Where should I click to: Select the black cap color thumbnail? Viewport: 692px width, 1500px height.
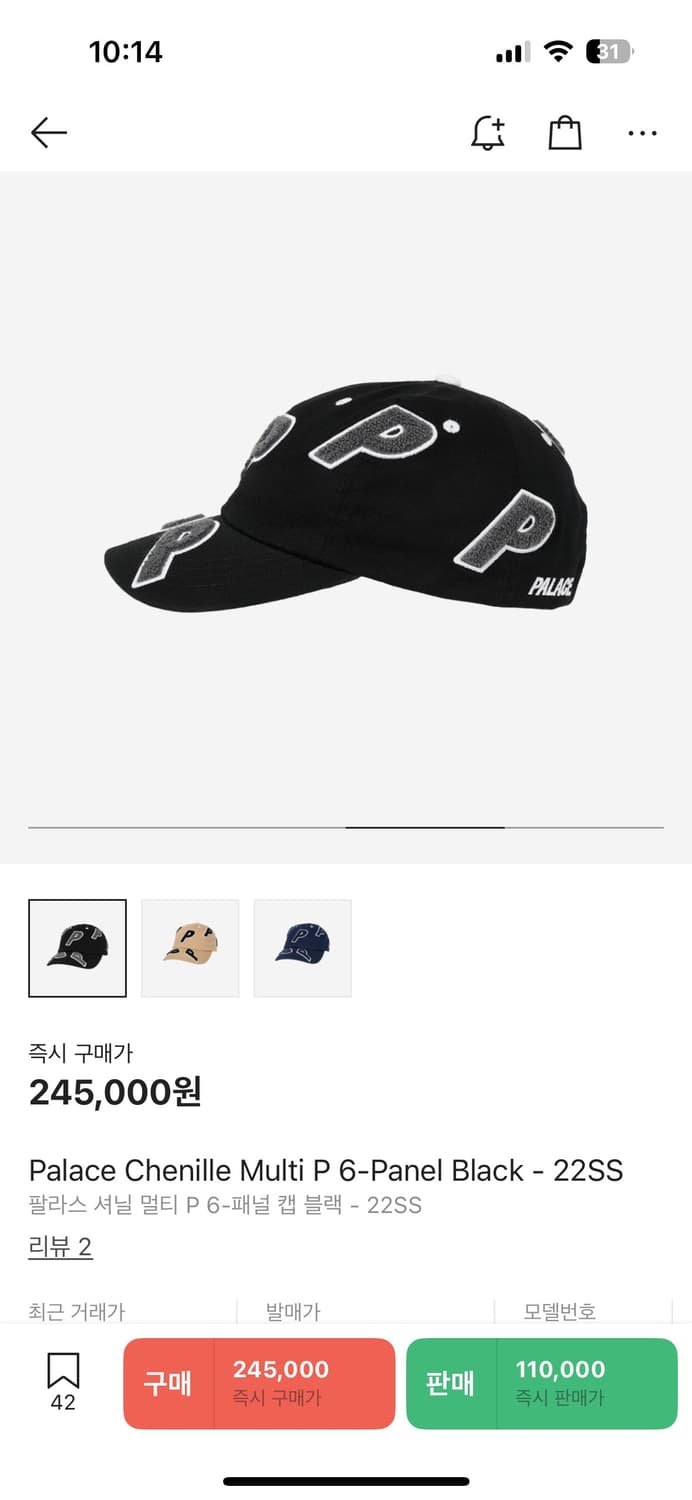[x=78, y=948]
